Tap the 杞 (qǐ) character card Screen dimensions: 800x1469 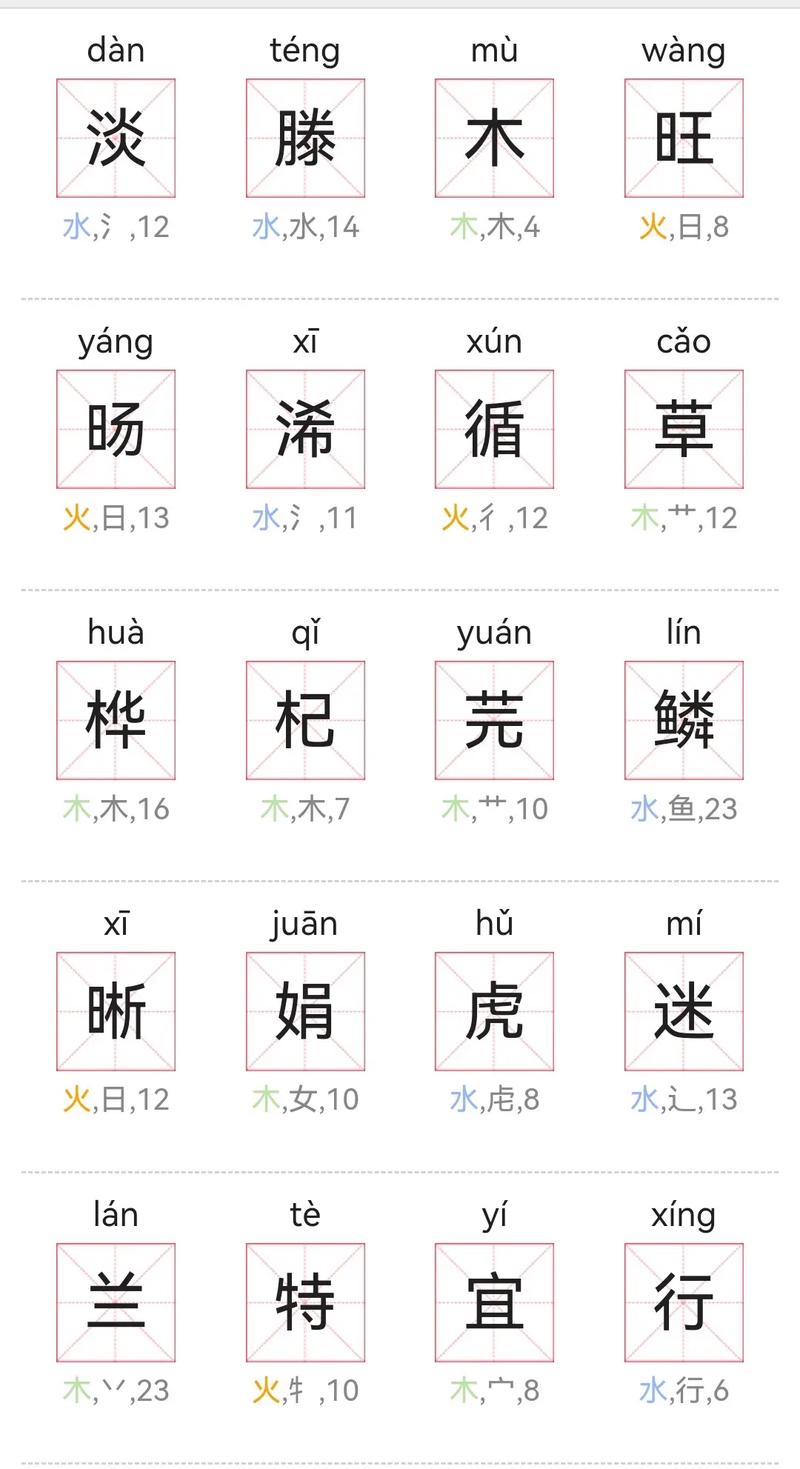305,720
